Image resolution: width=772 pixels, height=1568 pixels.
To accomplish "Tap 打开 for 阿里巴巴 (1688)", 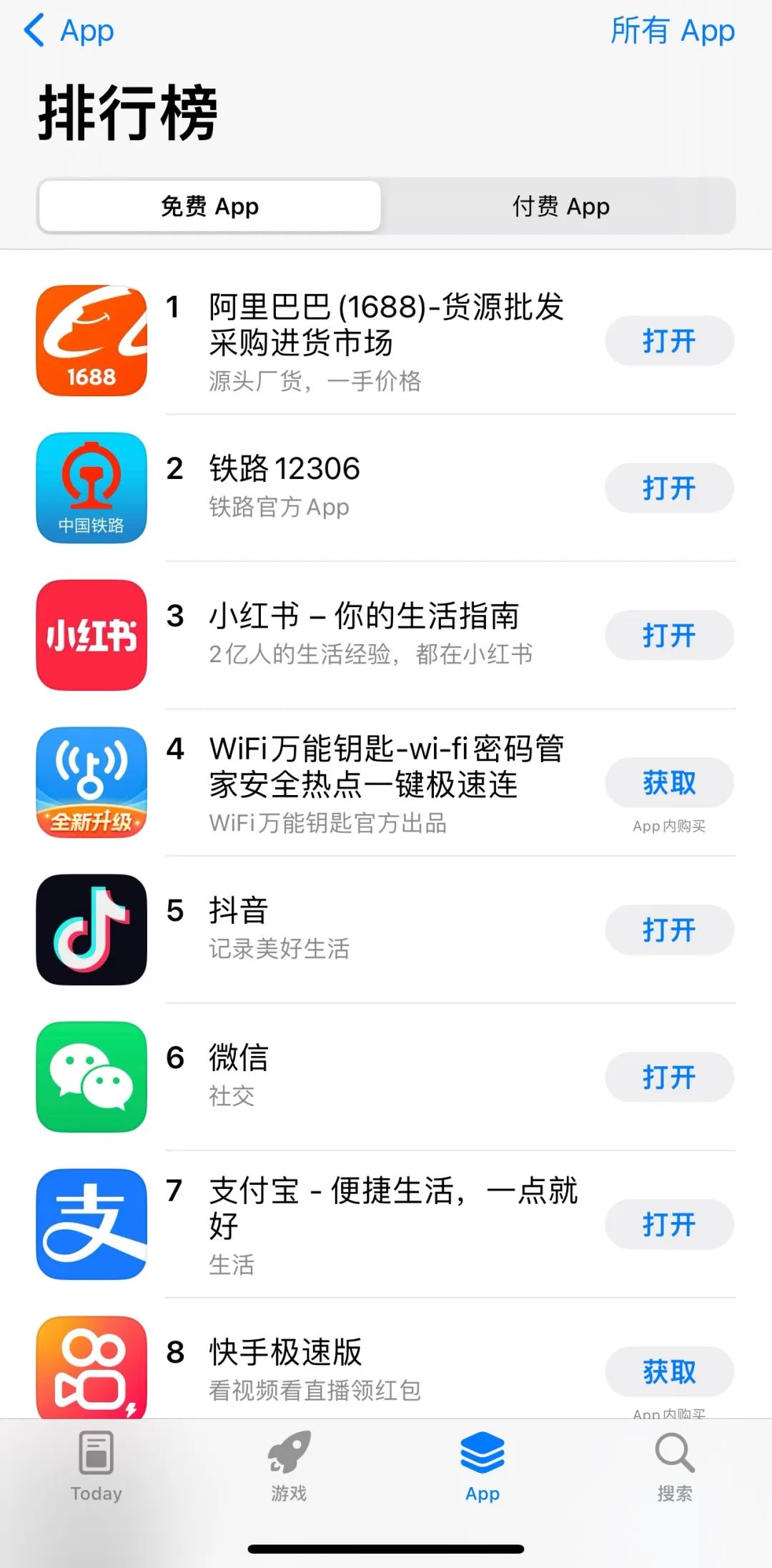I will [669, 341].
